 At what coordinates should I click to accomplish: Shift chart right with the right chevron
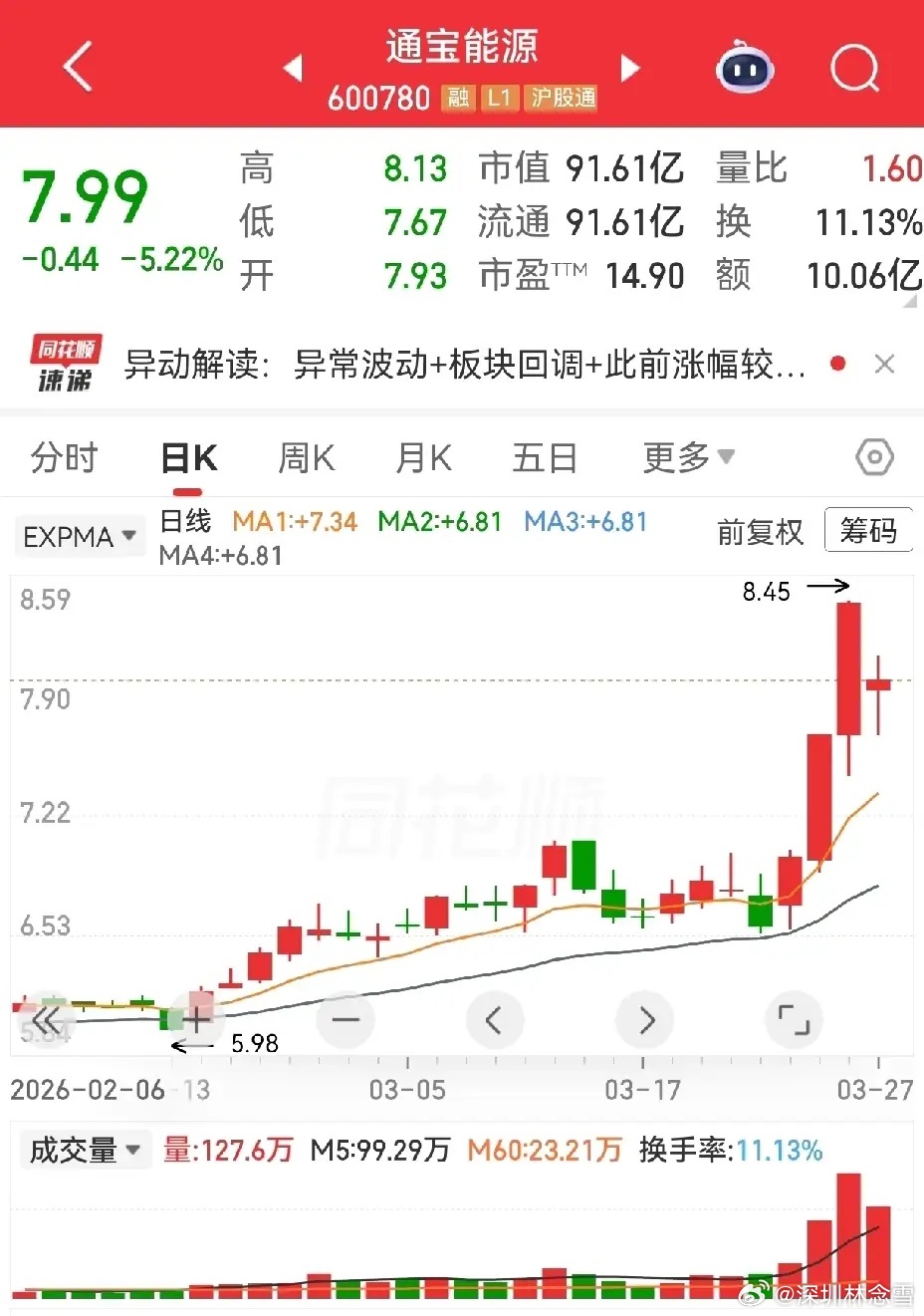[644, 1019]
